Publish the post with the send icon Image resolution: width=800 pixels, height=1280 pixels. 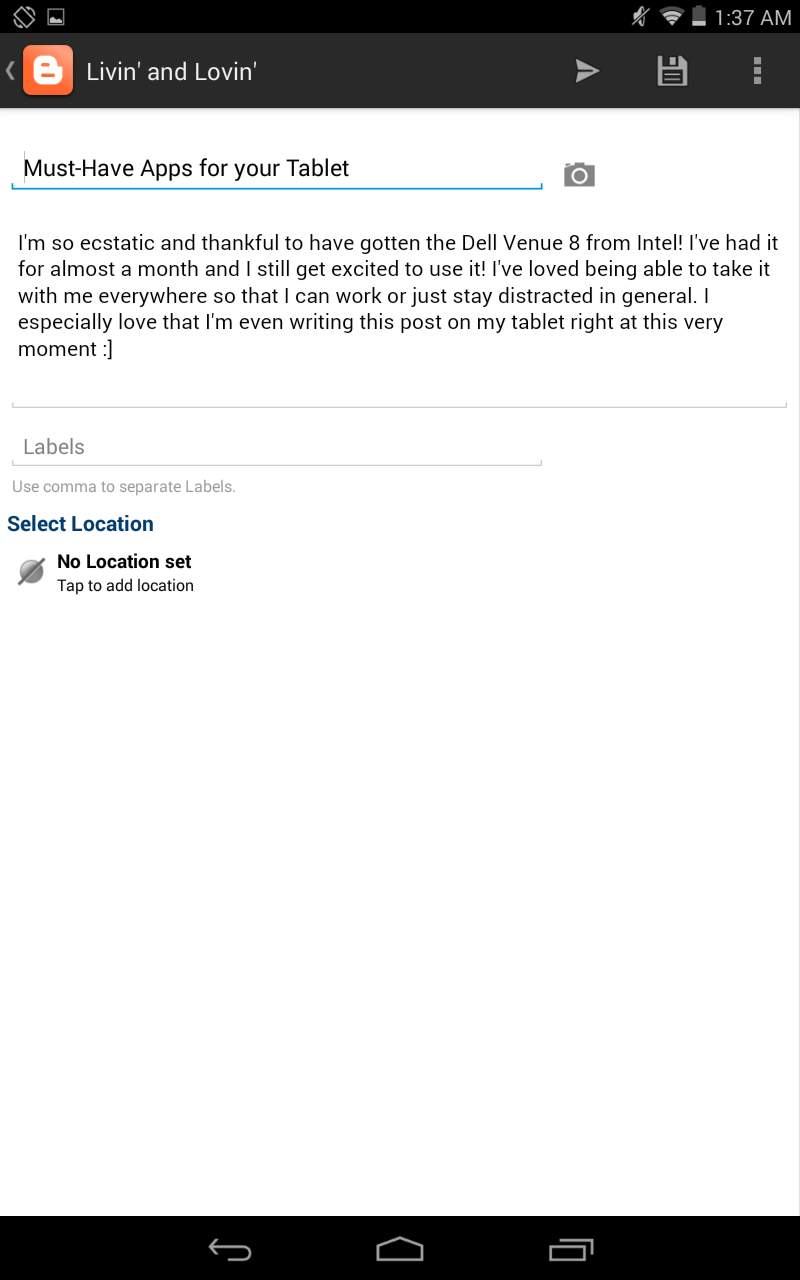tap(587, 71)
